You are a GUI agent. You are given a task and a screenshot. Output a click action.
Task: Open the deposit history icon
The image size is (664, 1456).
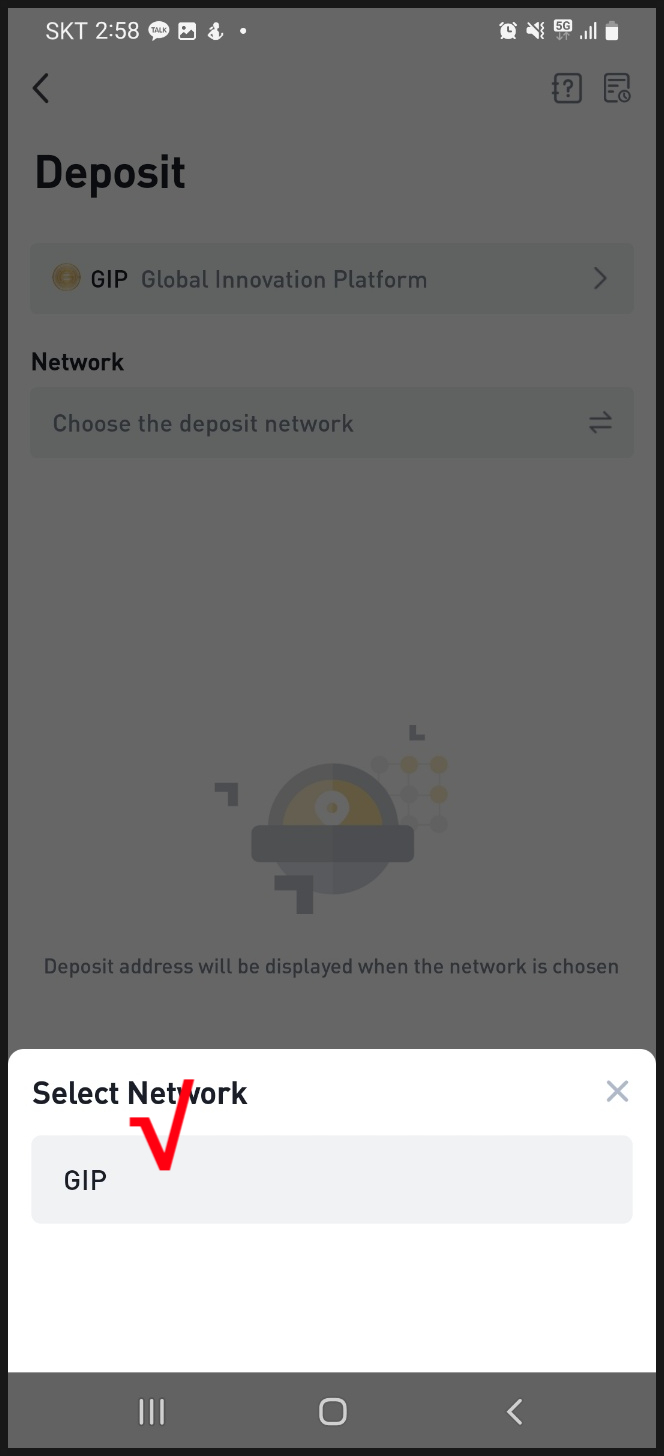pyautogui.click(x=617, y=88)
